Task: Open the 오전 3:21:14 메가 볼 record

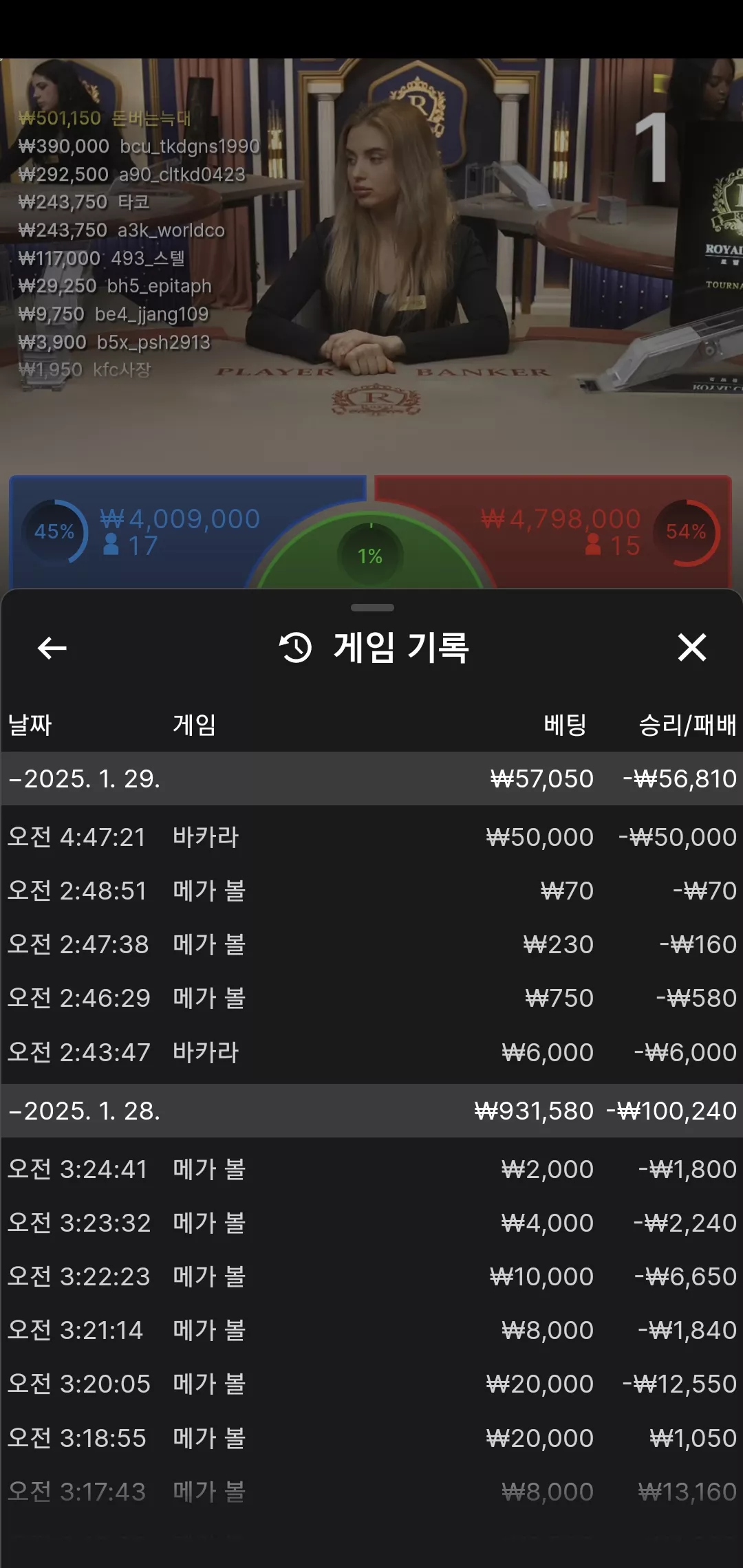Action: pos(371,1330)
